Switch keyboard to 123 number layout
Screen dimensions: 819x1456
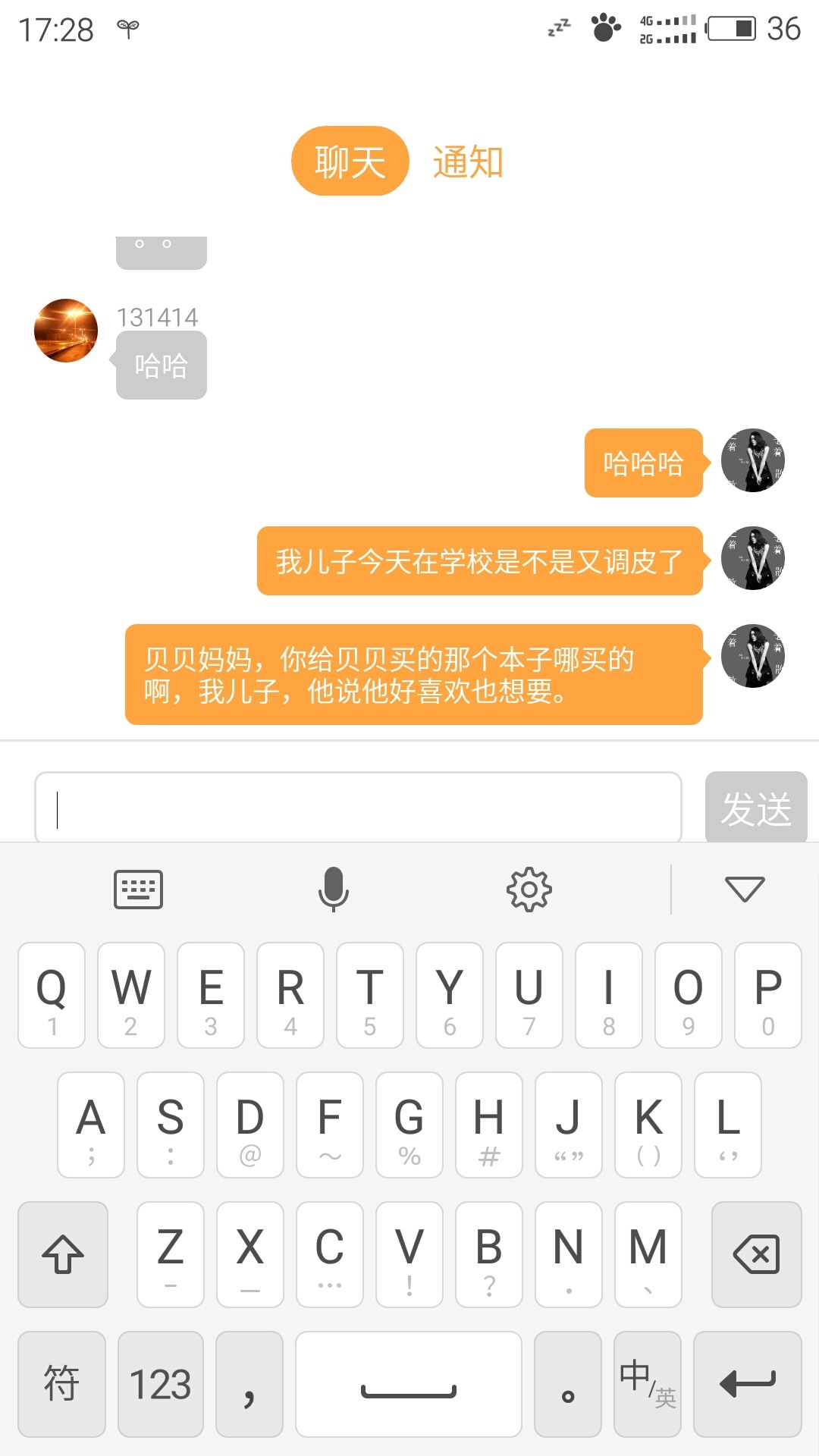(160, 1384)
